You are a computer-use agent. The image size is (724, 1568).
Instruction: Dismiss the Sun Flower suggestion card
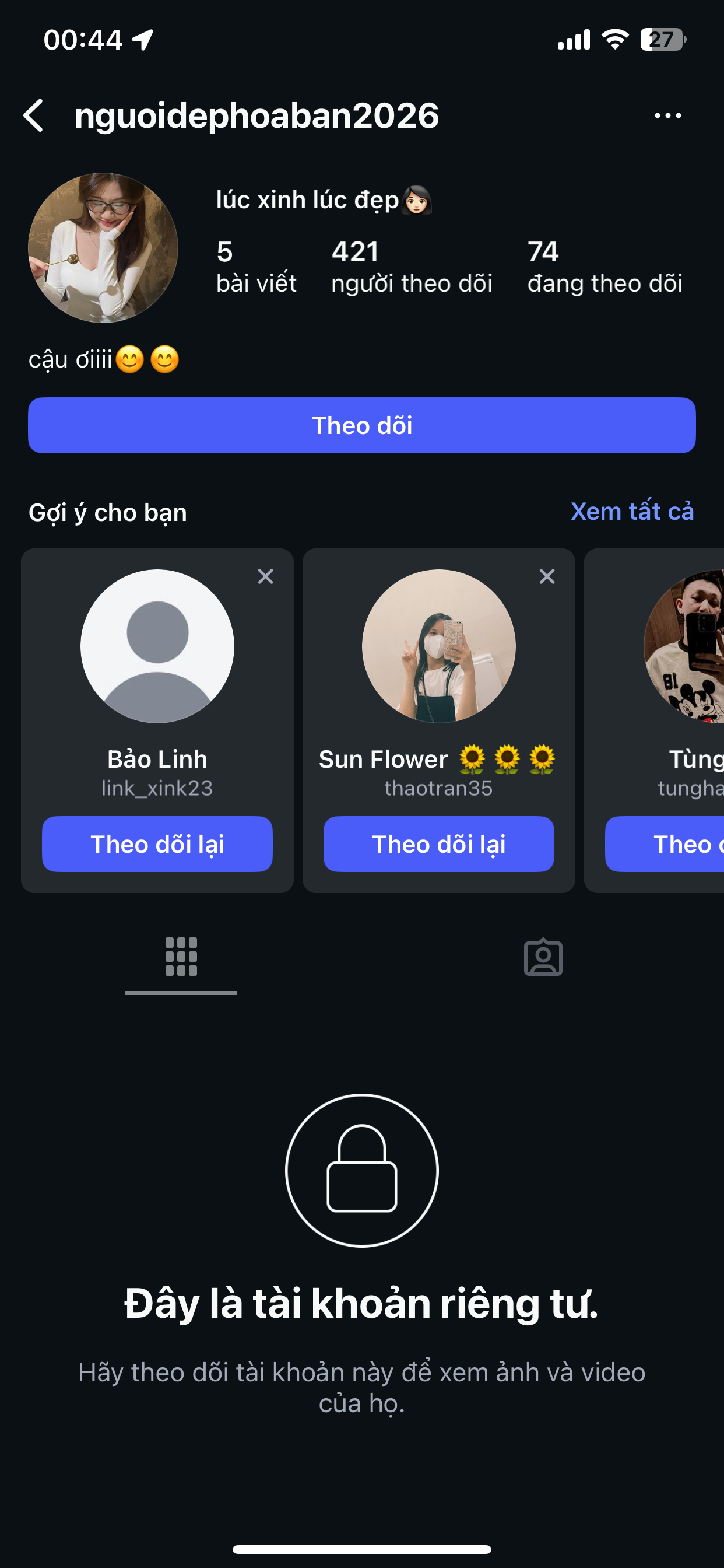coord(546,576)
